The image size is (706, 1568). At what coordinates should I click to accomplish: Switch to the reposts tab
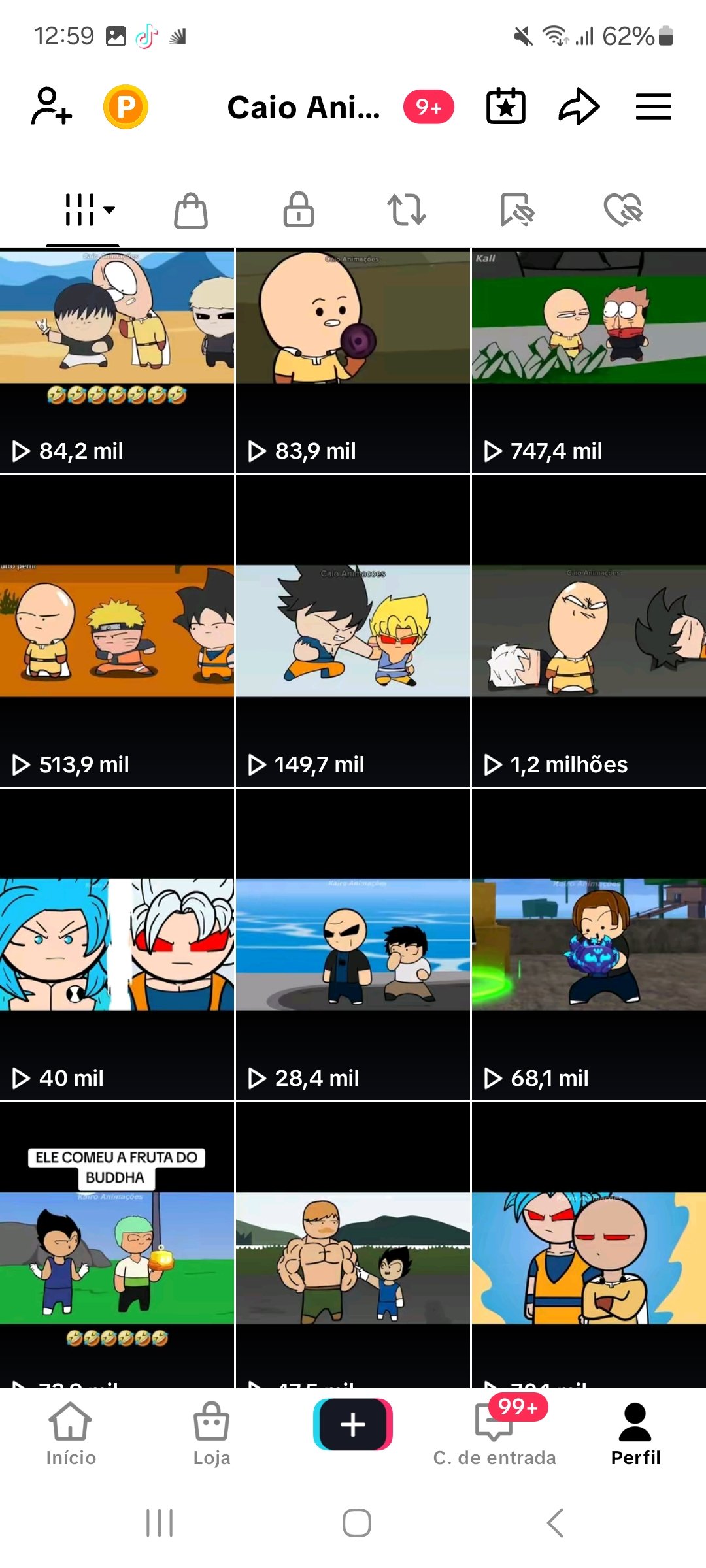click(407, 210)
